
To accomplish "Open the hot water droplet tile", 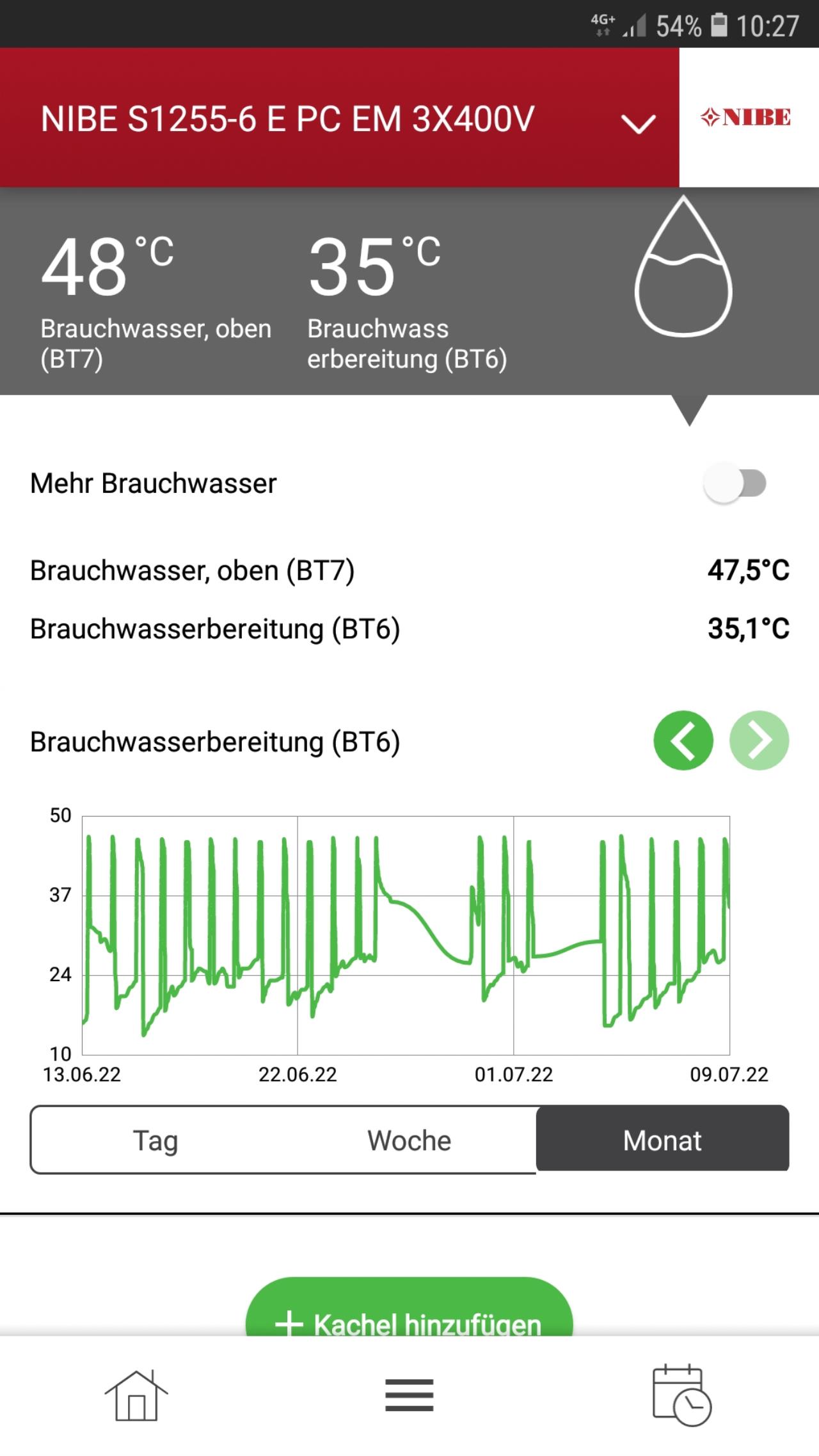I will [683, 266].
